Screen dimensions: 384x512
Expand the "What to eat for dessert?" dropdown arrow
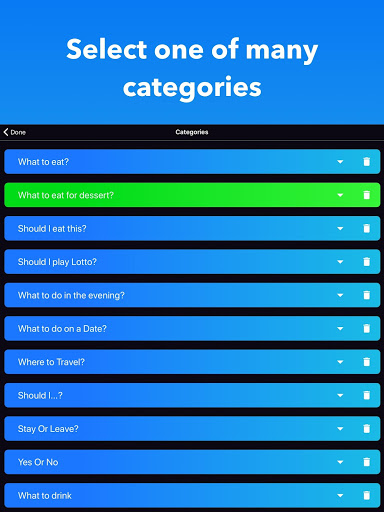340,195
